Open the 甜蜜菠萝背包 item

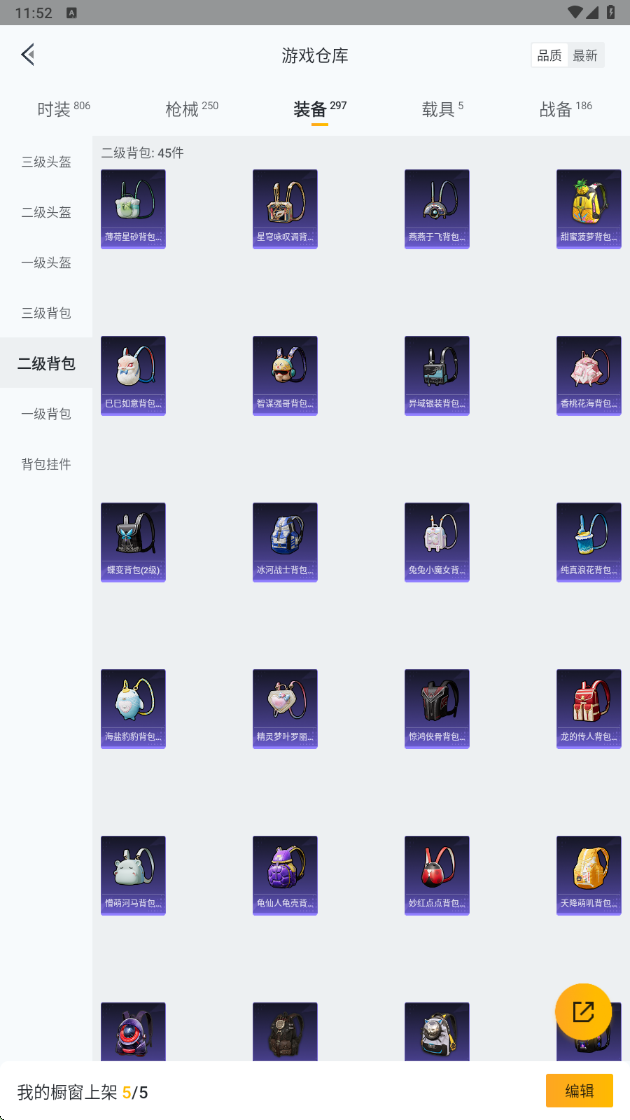coord(588,209)
